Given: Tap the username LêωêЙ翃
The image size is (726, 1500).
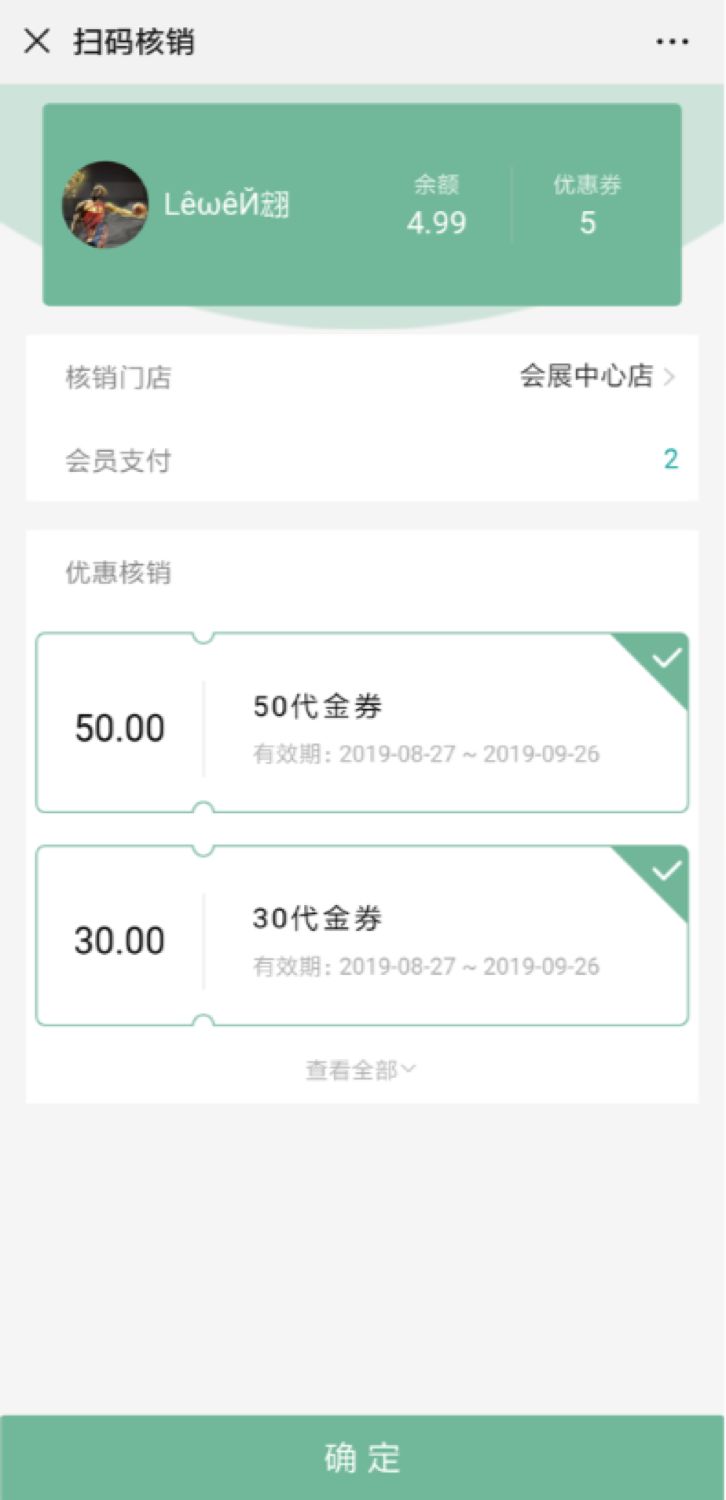Looking at the screenshot, I should tap(224, 205).
